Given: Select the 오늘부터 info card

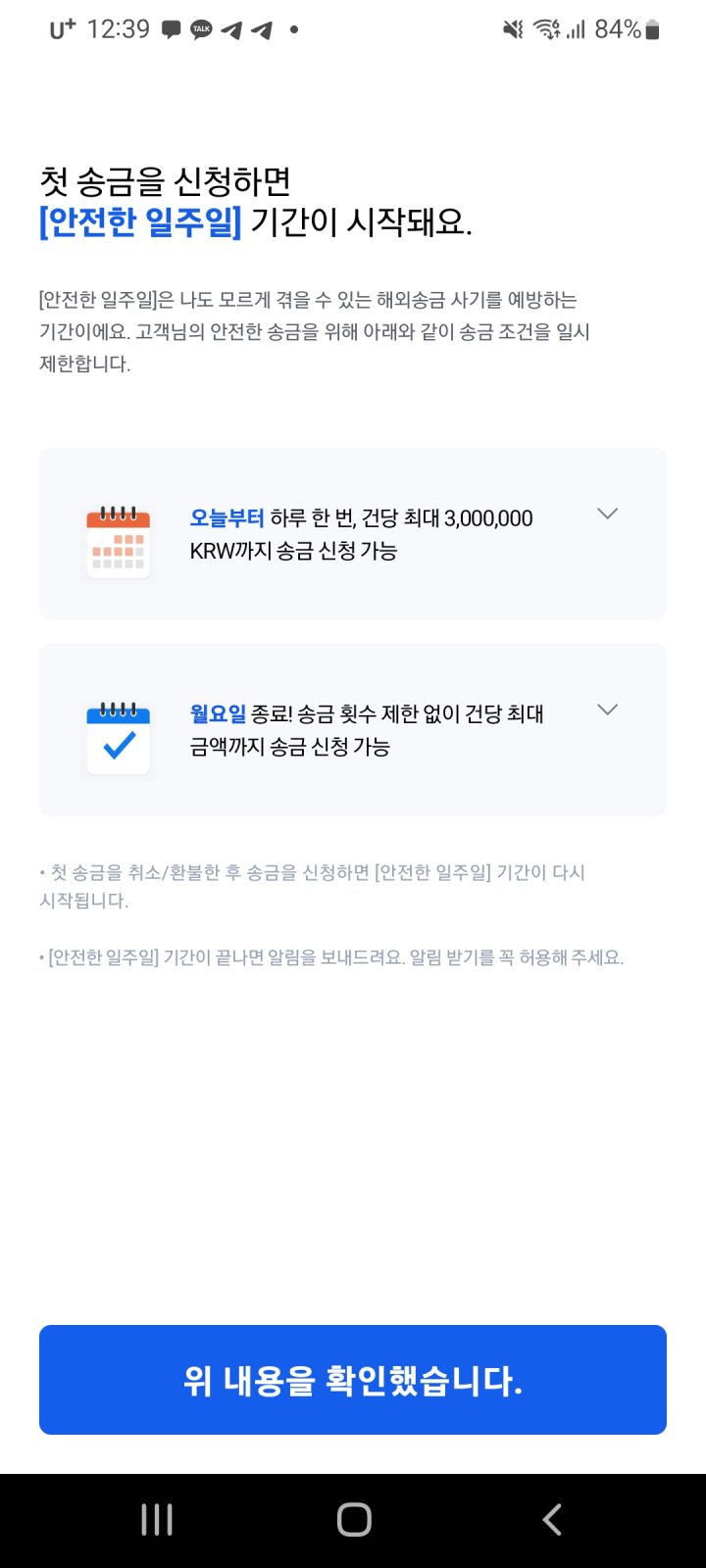Looking at the screenshot, I should tap(353, 534).
